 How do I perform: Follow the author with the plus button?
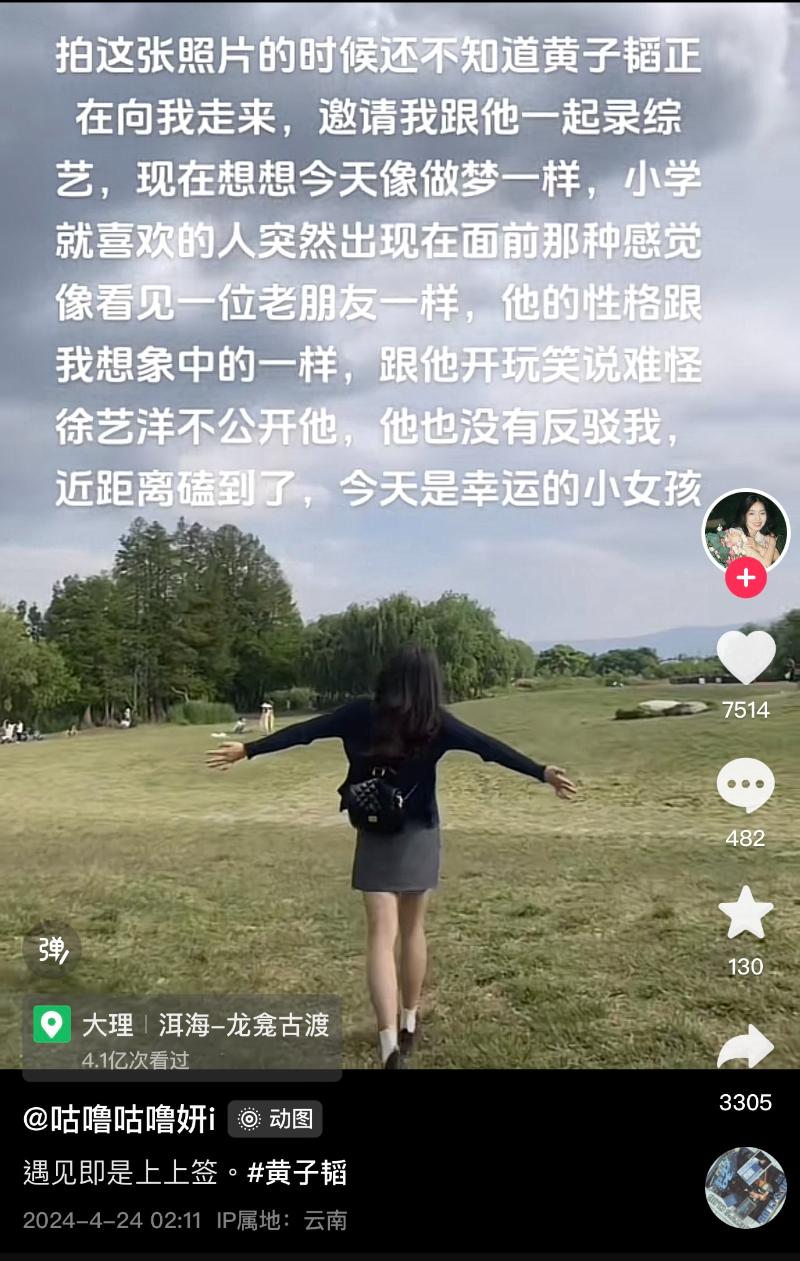click(x=746, y=579)
